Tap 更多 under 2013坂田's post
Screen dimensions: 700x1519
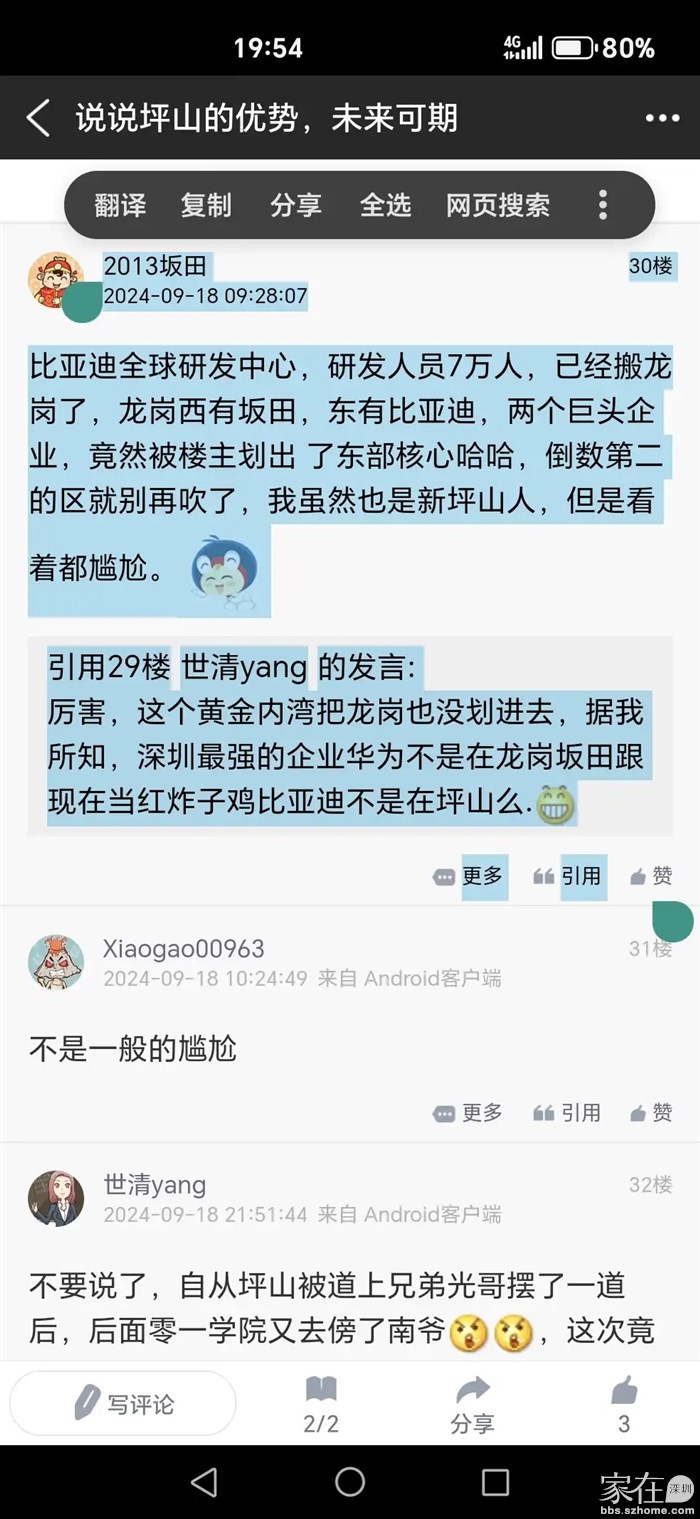click(468, 877)
